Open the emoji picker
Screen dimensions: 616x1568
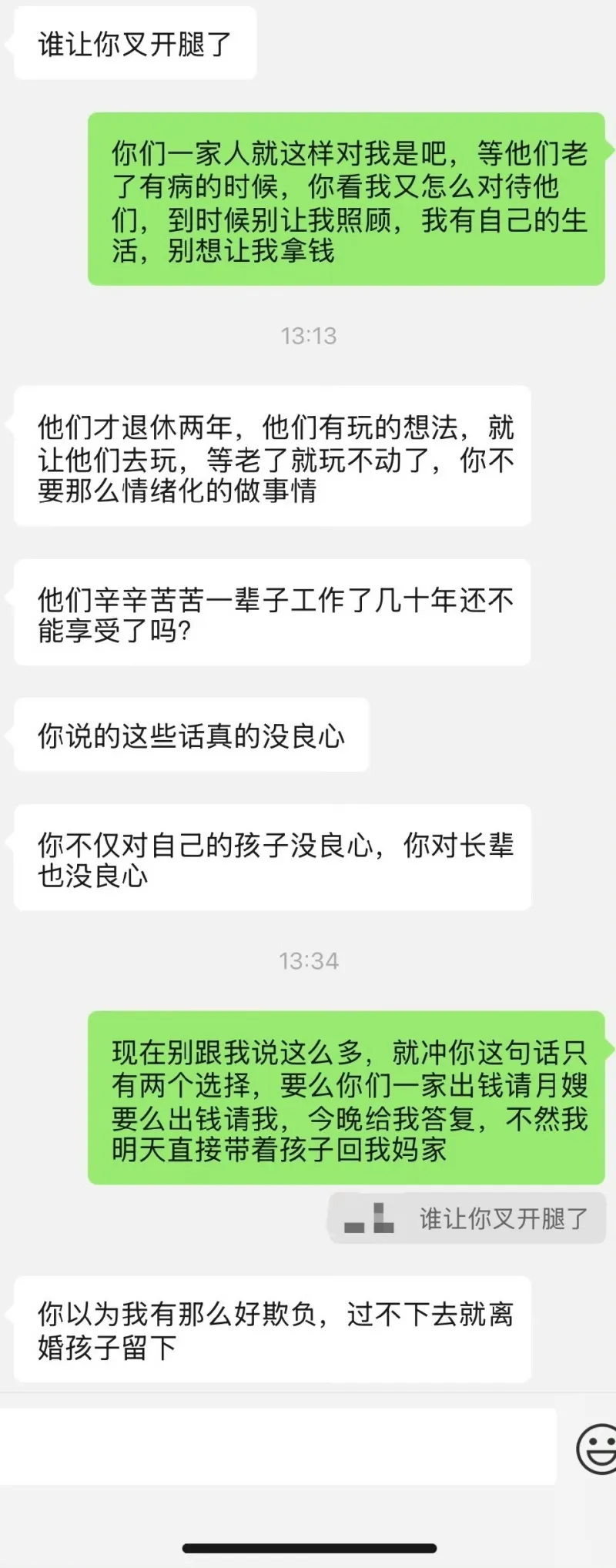coord(598,1449)
